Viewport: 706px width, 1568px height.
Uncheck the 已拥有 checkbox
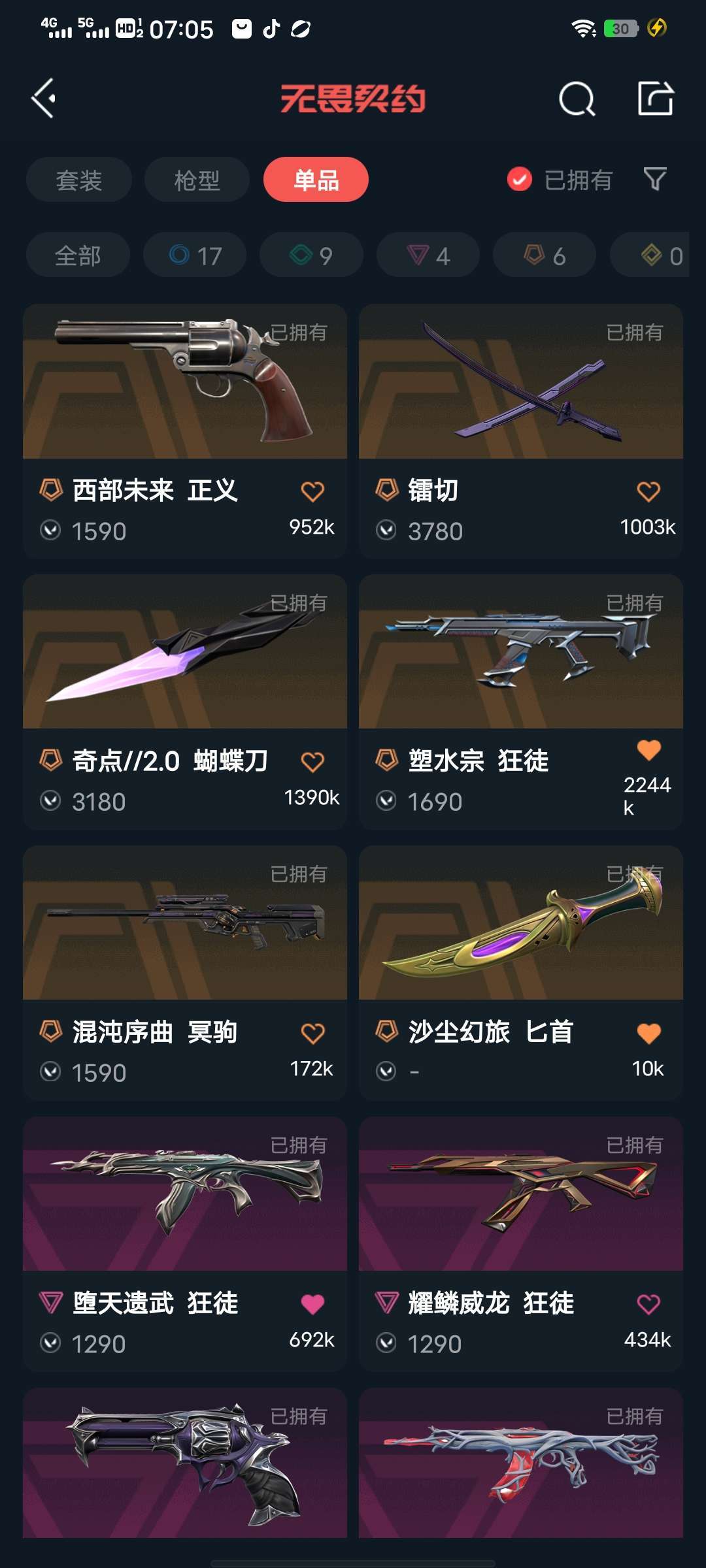click(x=520, y=179)
